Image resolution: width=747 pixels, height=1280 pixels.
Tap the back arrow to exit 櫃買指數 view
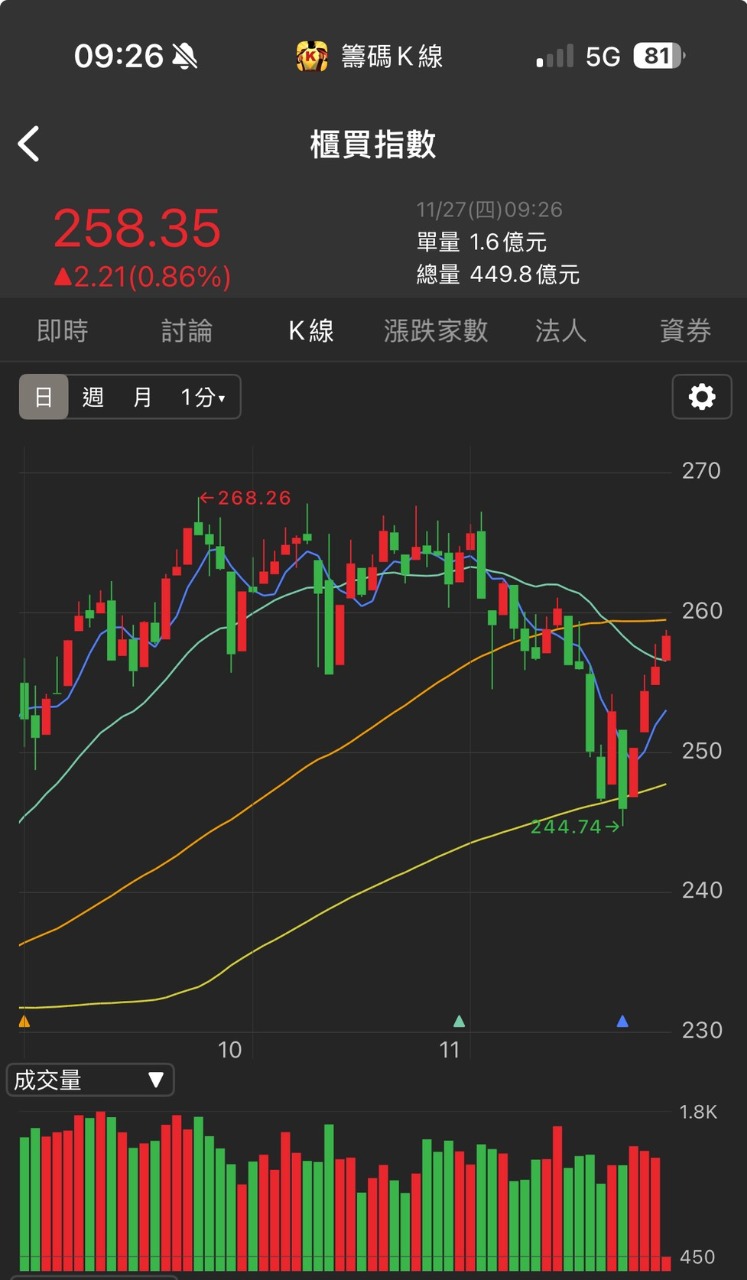pos(28,144)
